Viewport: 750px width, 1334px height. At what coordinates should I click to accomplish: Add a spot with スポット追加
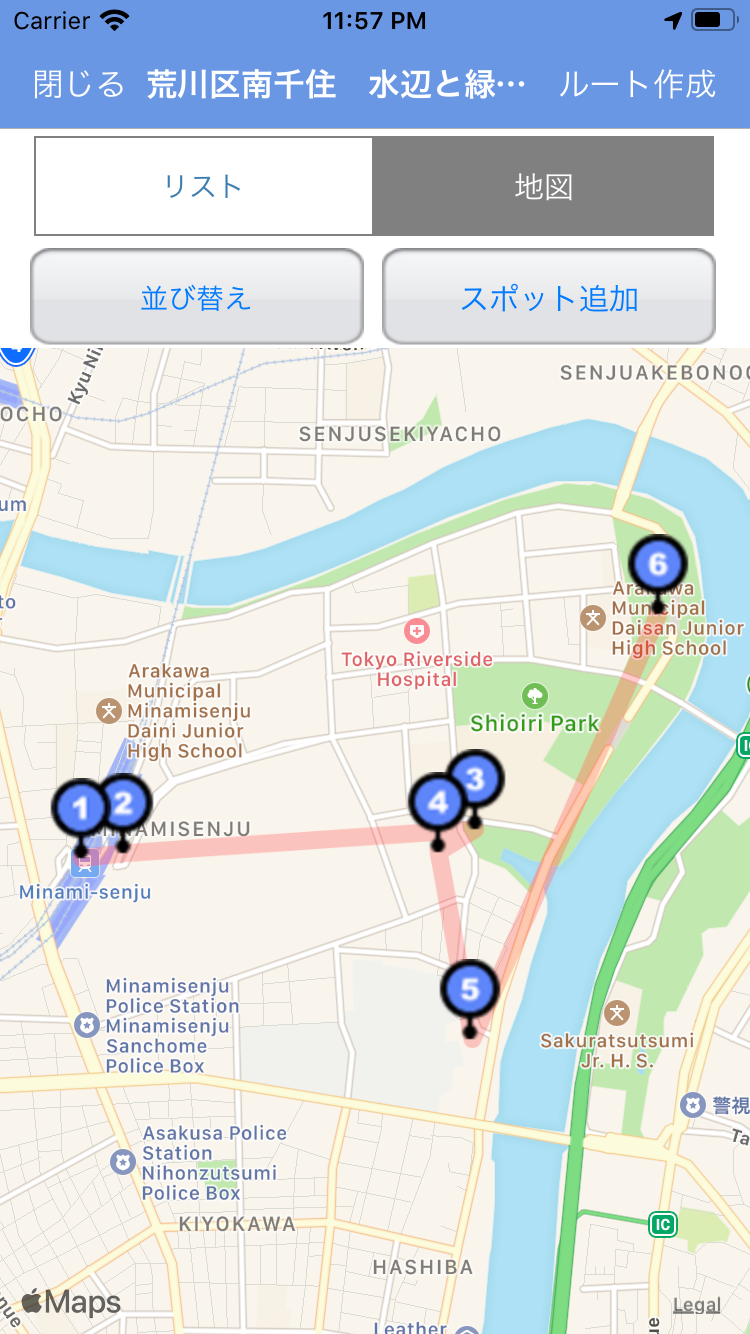coord(549,297)
